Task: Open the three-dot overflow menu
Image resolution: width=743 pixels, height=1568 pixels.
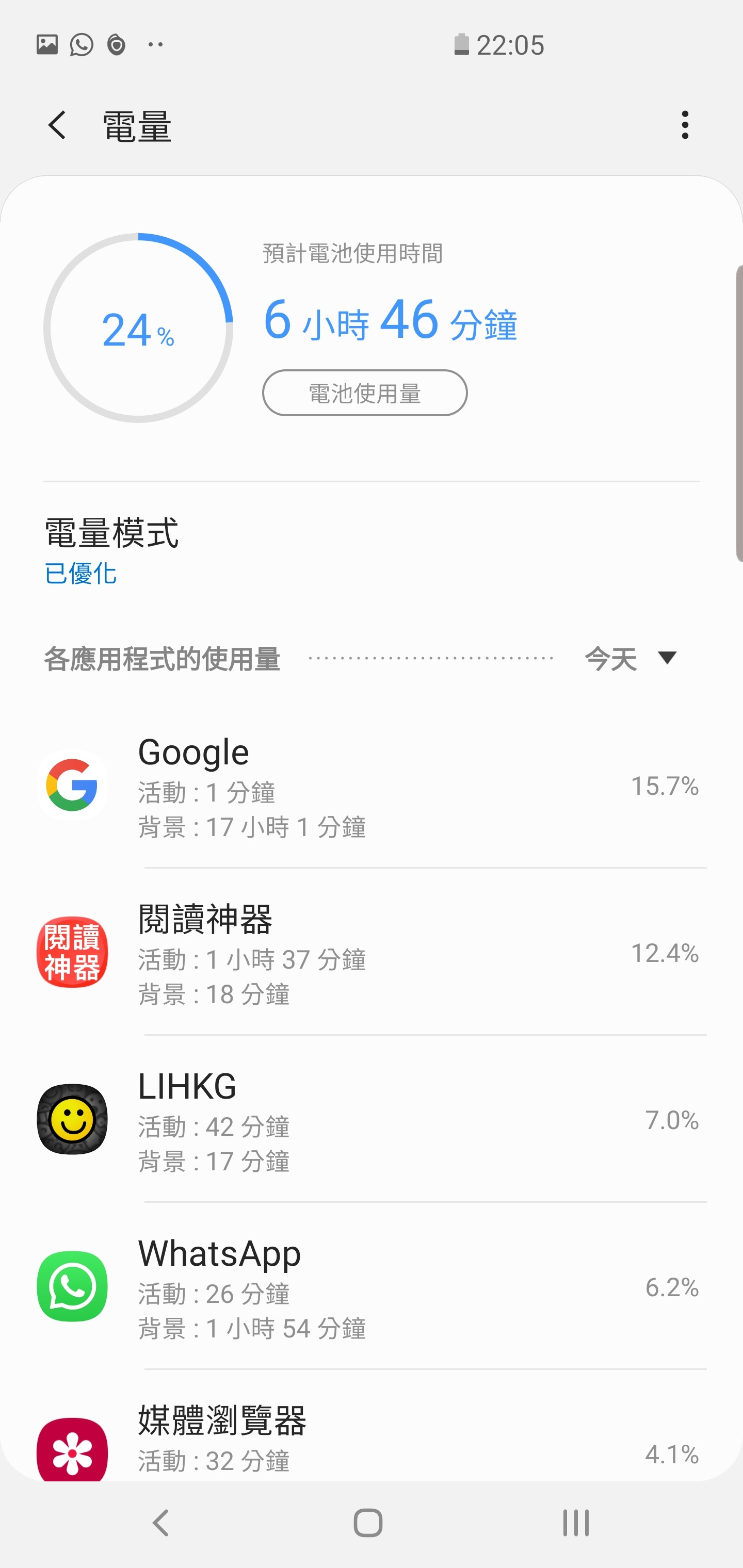Action: click(685, 125)
